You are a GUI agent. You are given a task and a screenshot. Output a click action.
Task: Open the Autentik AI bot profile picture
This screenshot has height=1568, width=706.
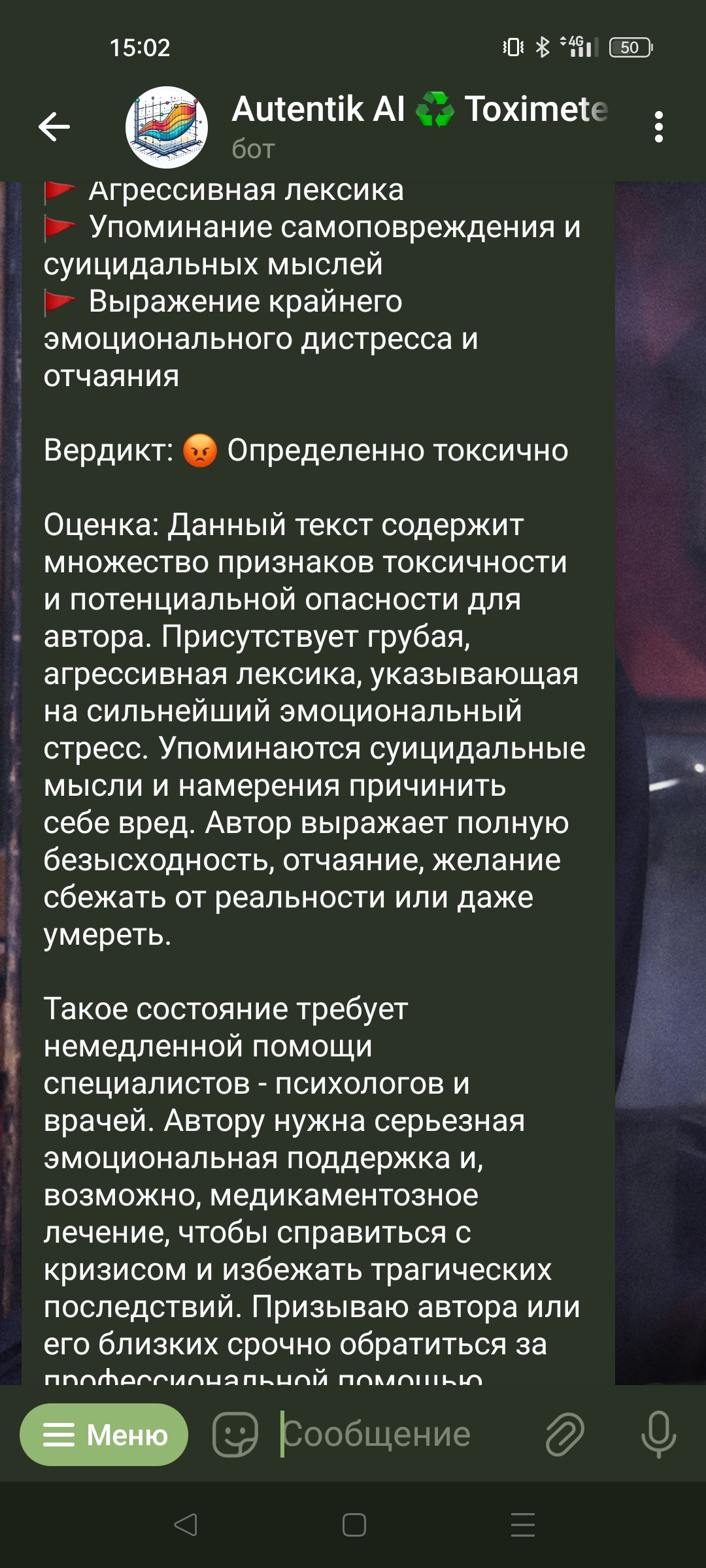point(167,127)
